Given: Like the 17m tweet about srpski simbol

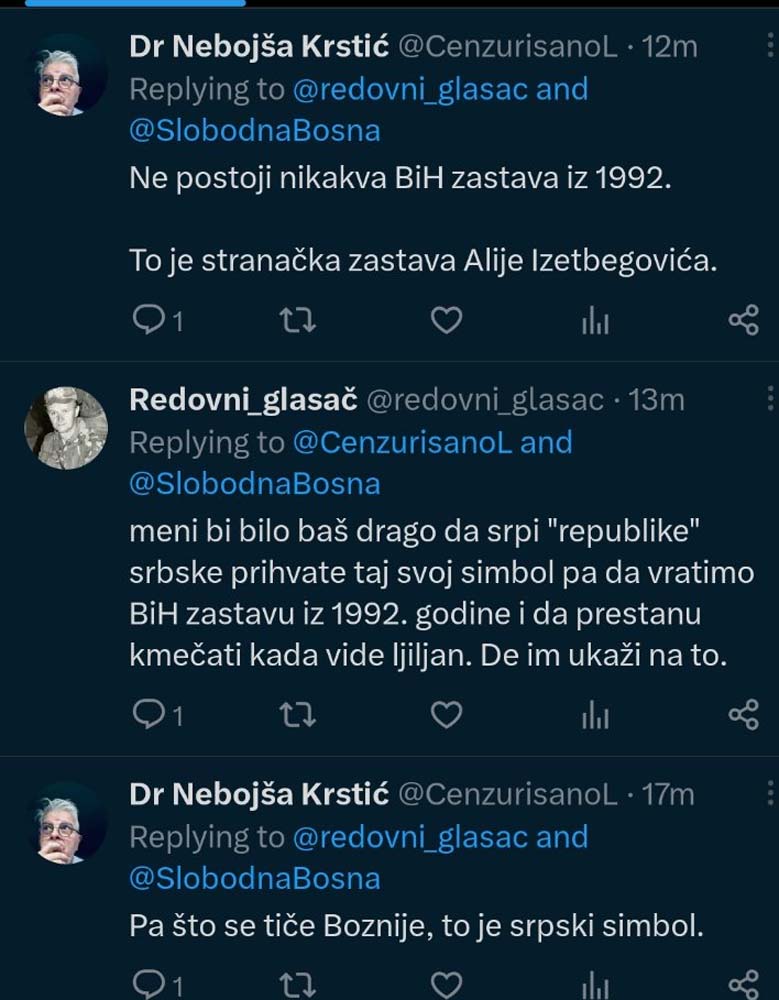Looking at the screenshot, I should [x=446, y=984].
